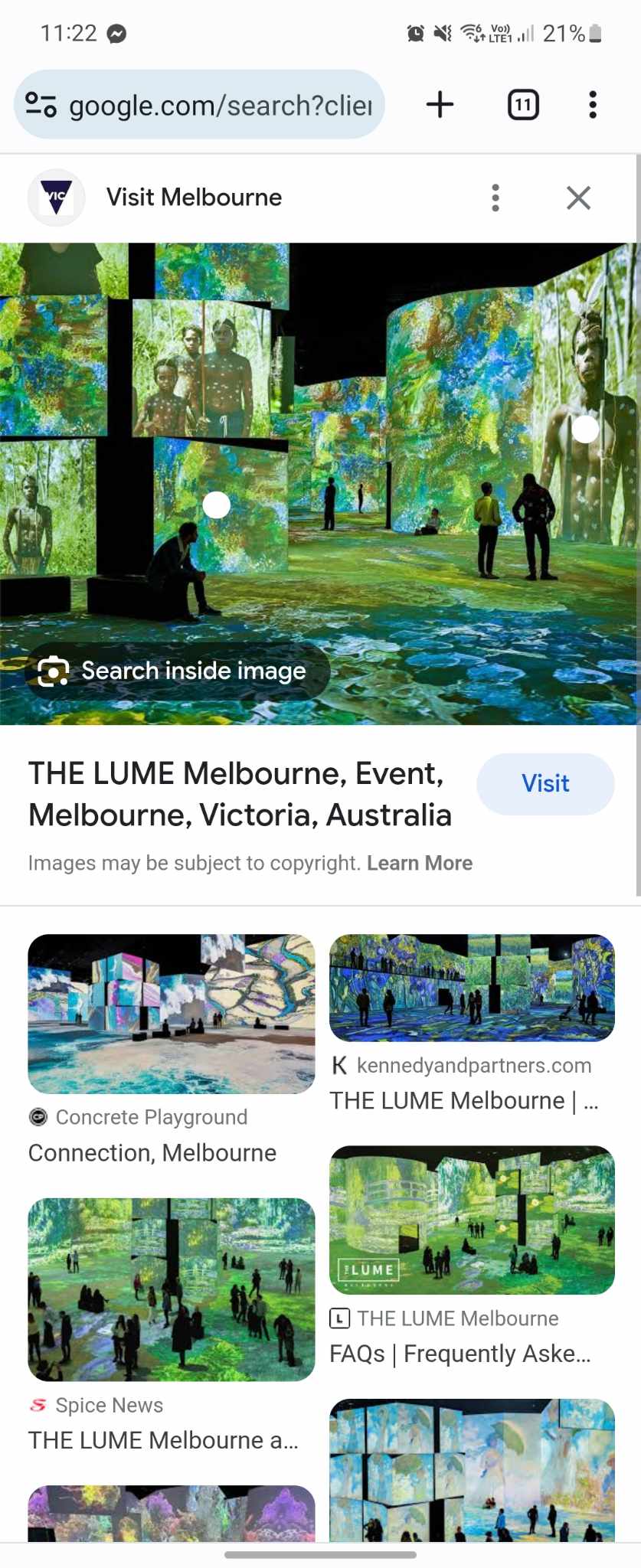
Task: Close the image preview panel
Action: (578, 198)
